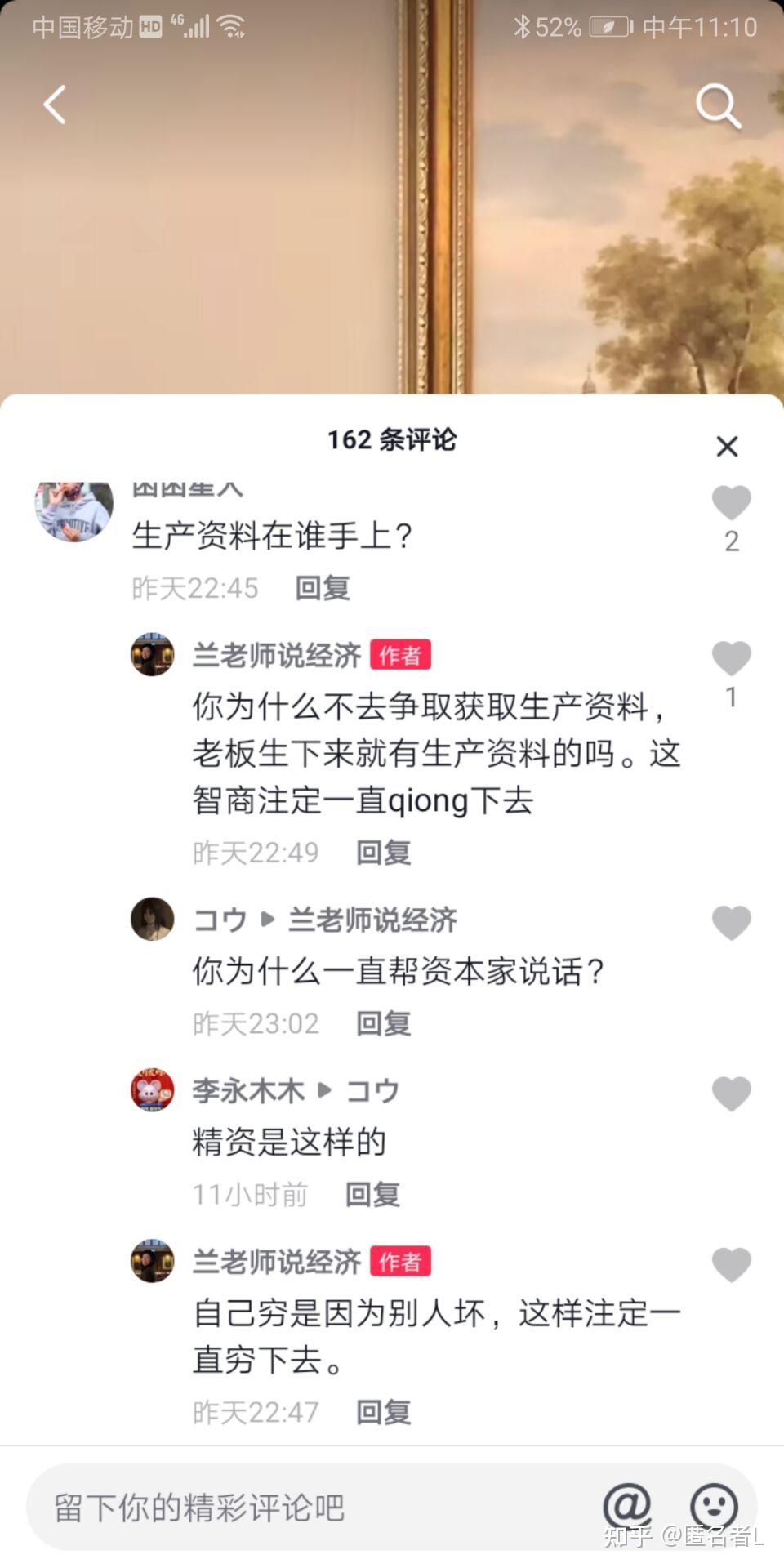View the avatar of the 生产资料在谁手上？ commenter
This screenshot has height=1568, width=784.
(x=74, y=510)
